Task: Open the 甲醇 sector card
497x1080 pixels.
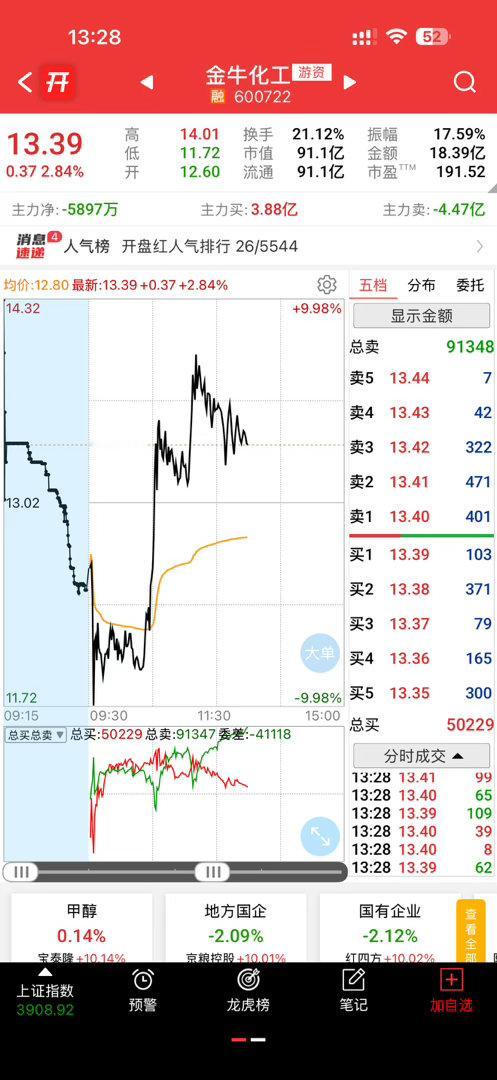Action: tap(82, 927)
